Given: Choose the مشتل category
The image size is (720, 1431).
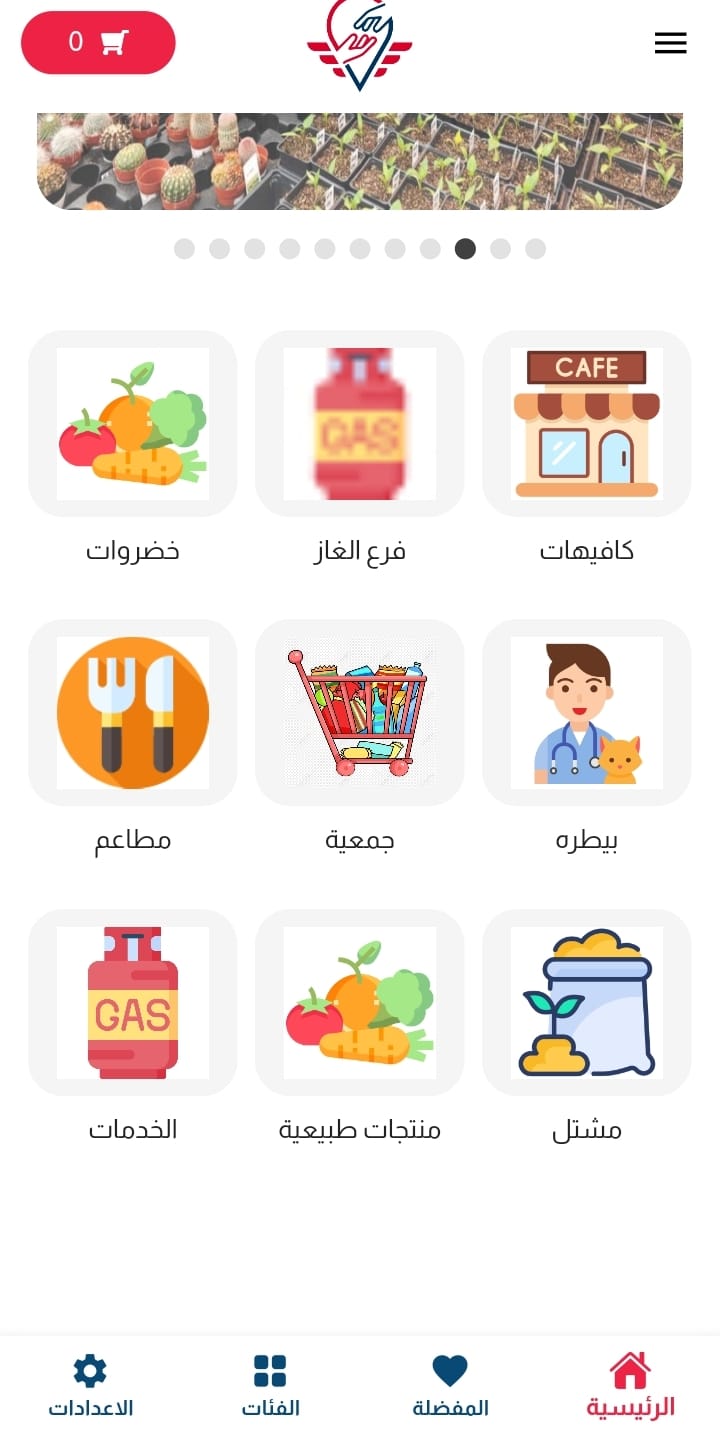Looking at the screenshot, I should (587, 1002).
